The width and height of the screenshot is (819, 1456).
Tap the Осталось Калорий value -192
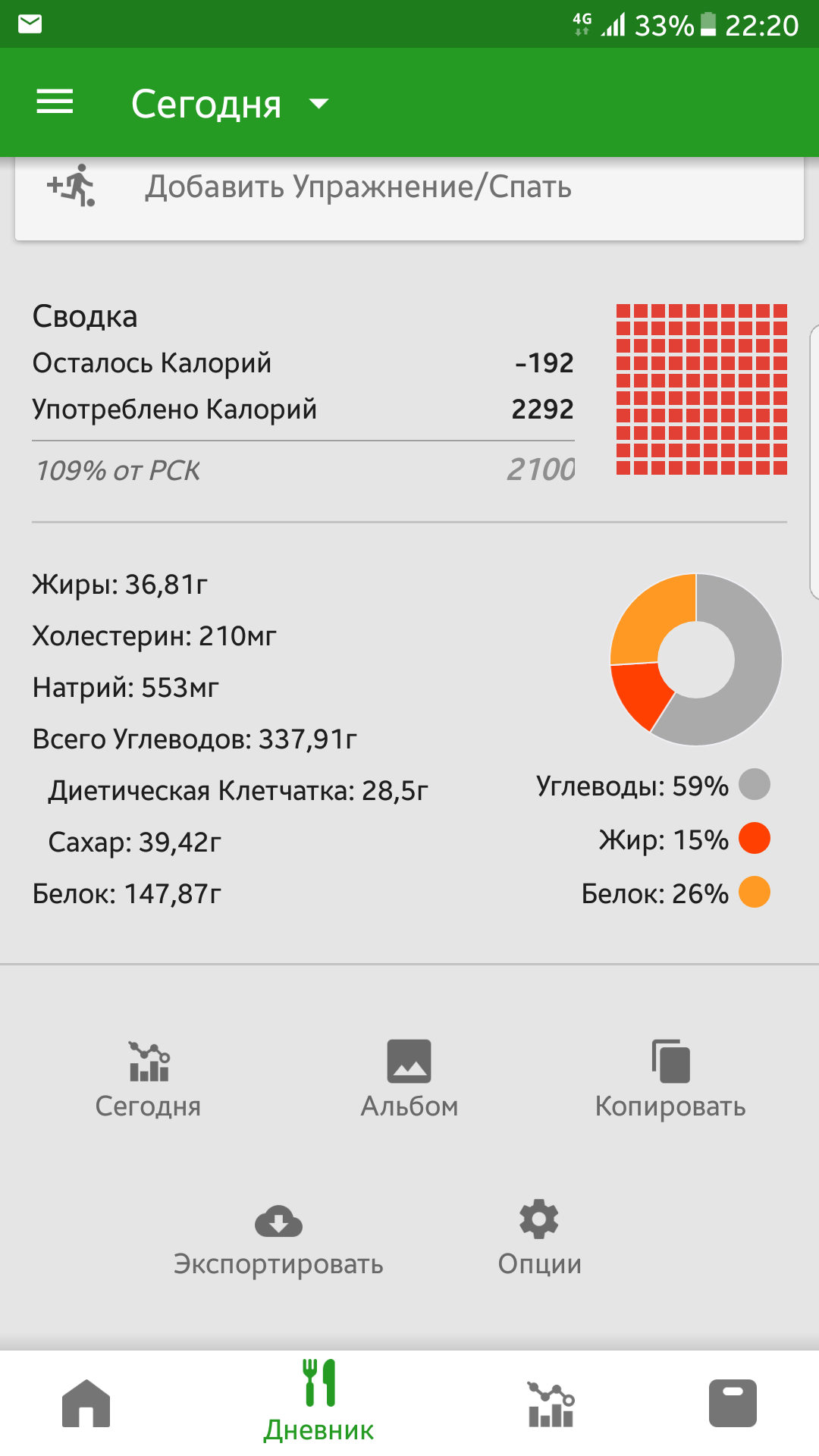(543, 363)
